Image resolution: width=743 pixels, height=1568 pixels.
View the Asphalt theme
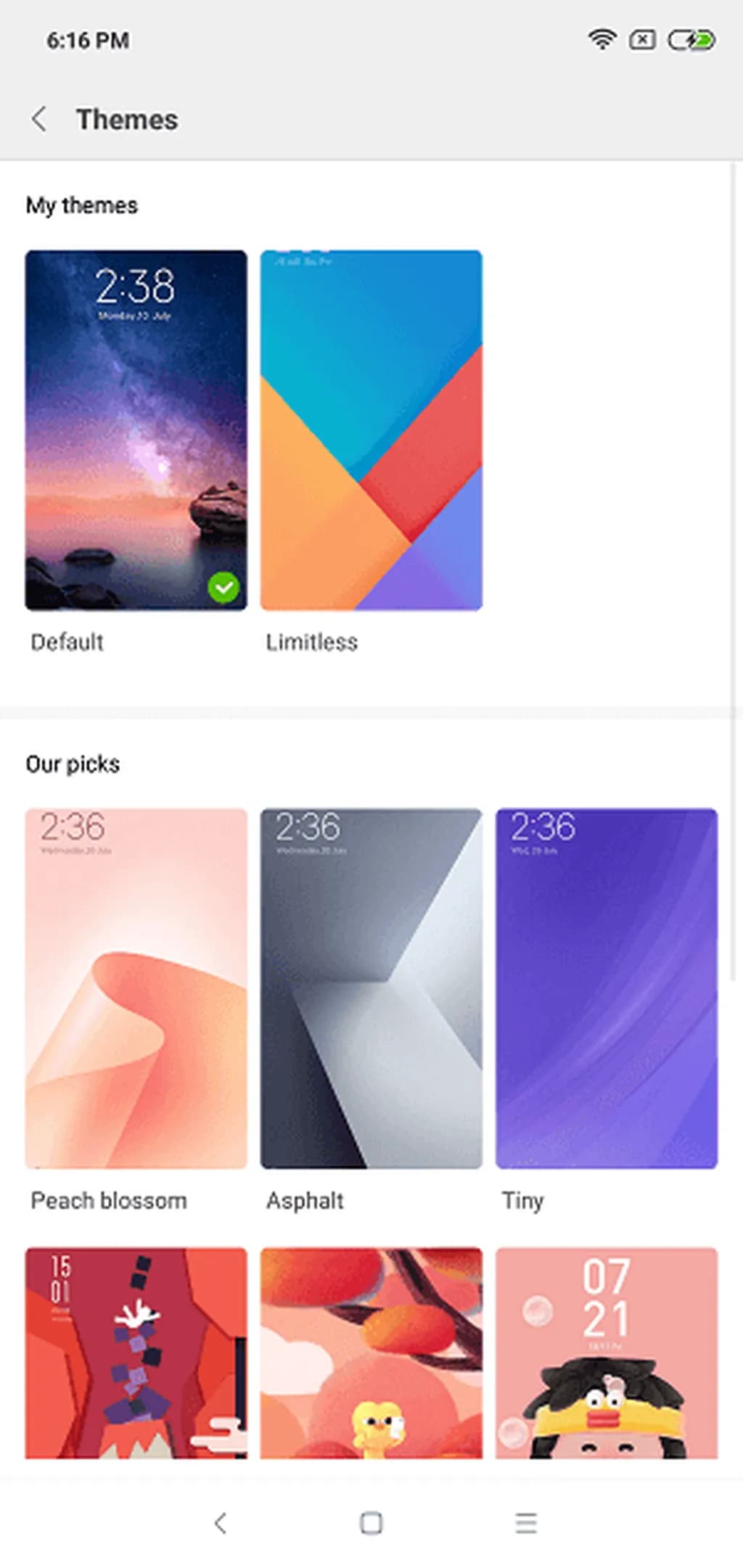tap(371, 988)
